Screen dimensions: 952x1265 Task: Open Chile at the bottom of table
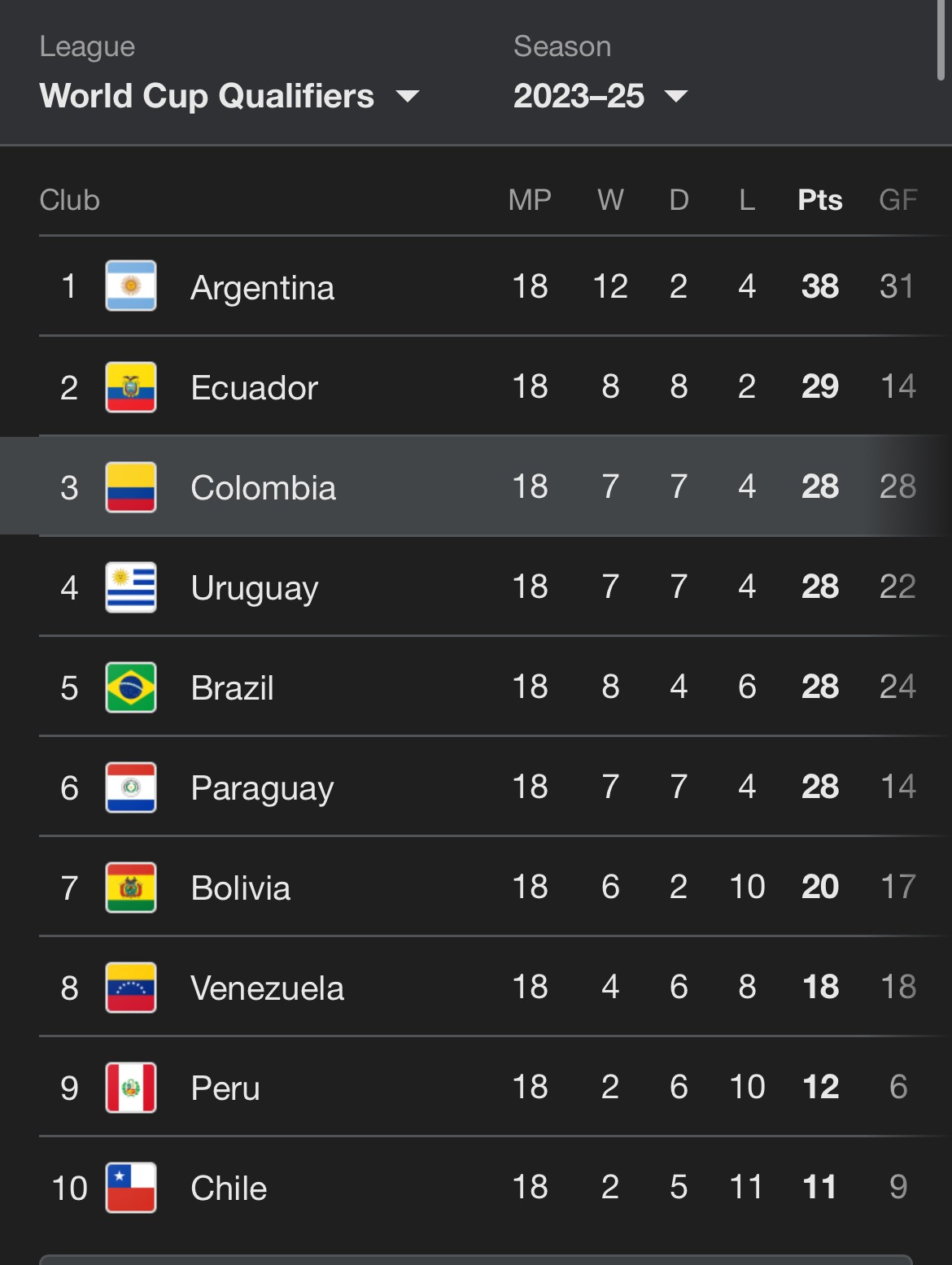[x=476, y=1187]
